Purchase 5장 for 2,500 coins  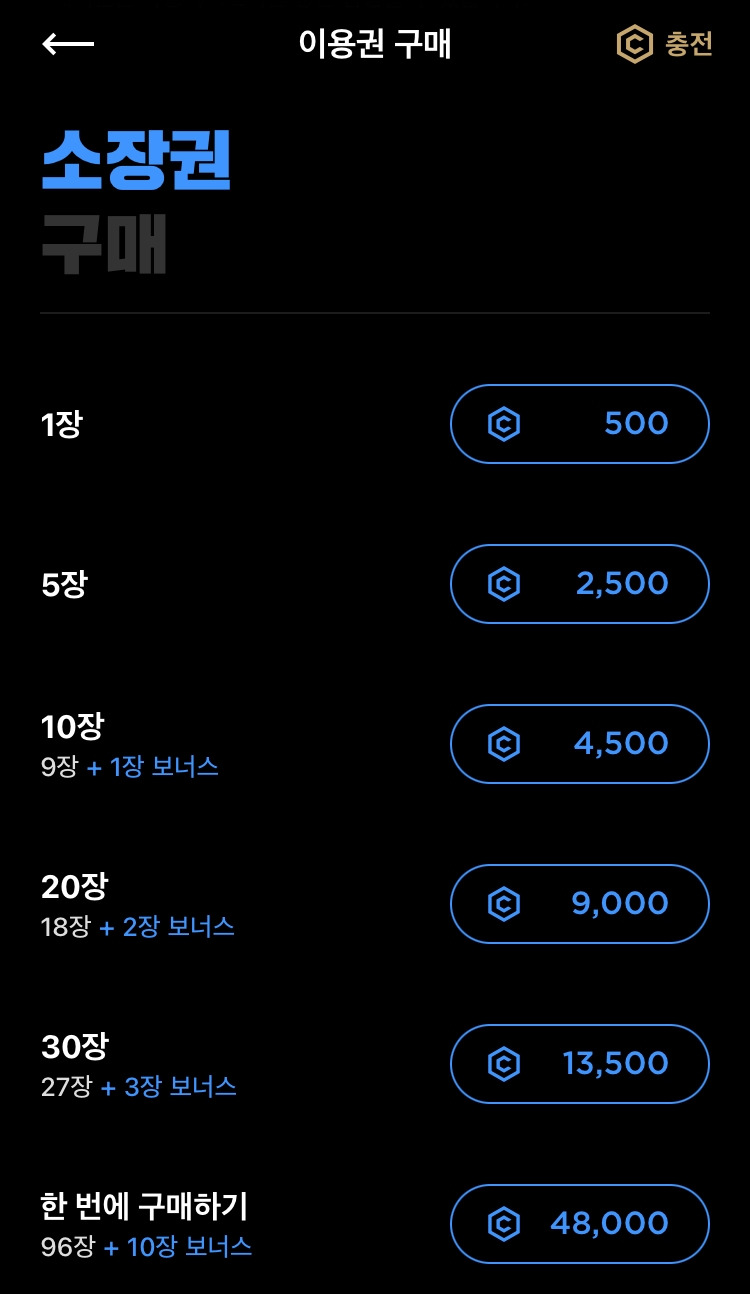tap(580, 584)
